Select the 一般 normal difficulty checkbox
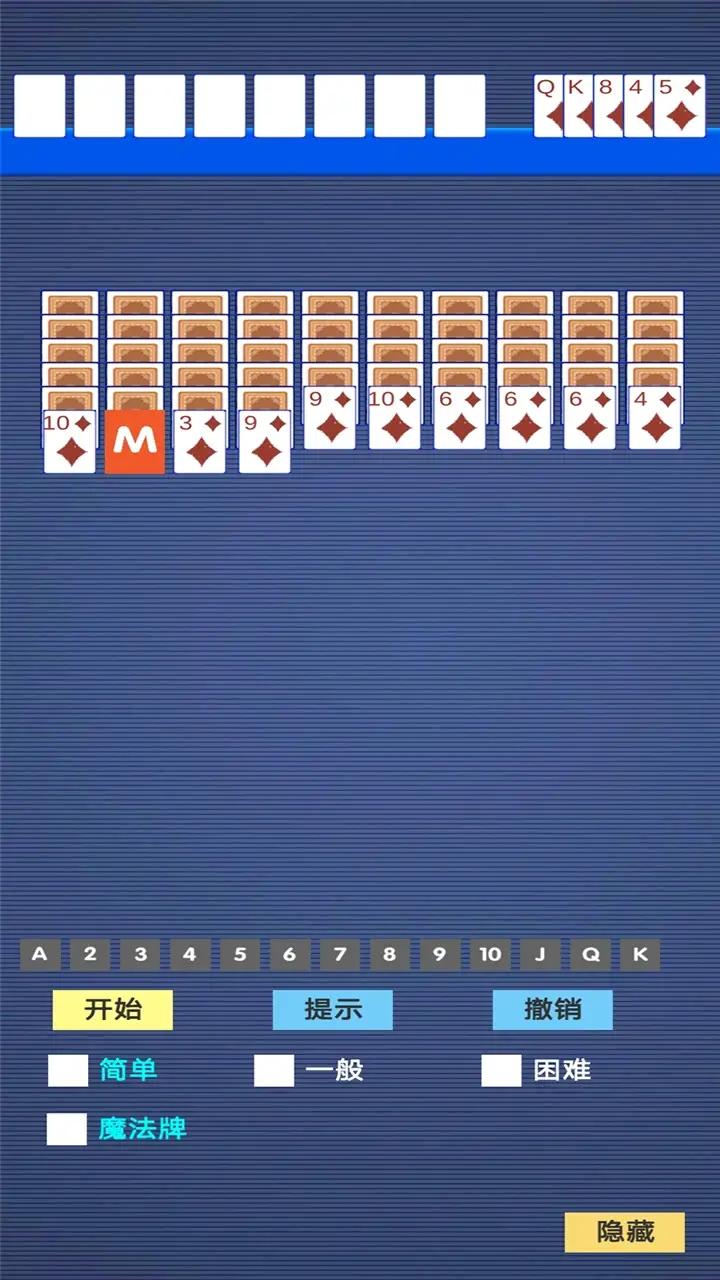The height and width of the screenshot is (1280, 720). [x=274, y=1070]
